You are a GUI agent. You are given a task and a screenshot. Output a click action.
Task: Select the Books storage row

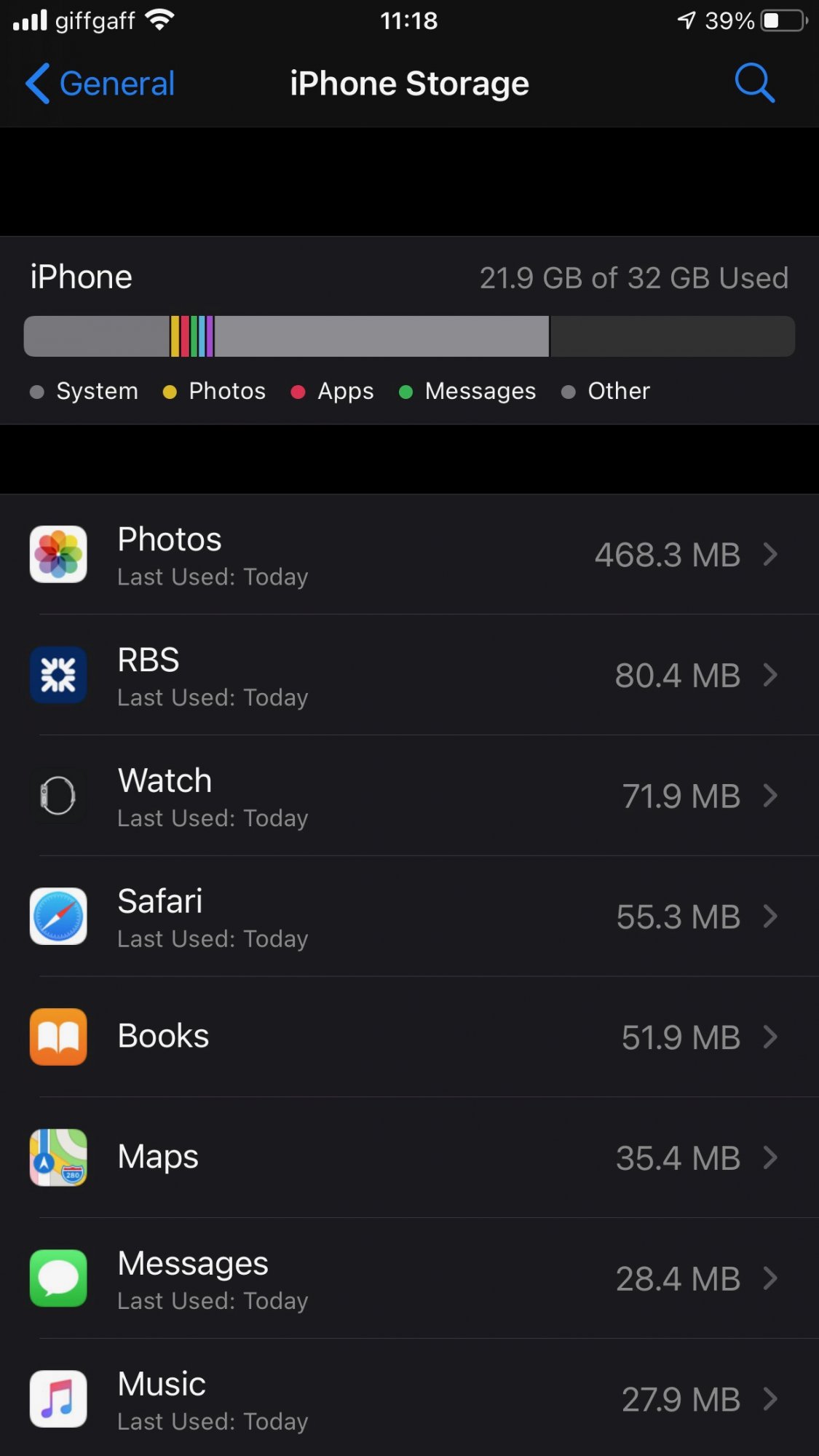[x=408, y=1037]
